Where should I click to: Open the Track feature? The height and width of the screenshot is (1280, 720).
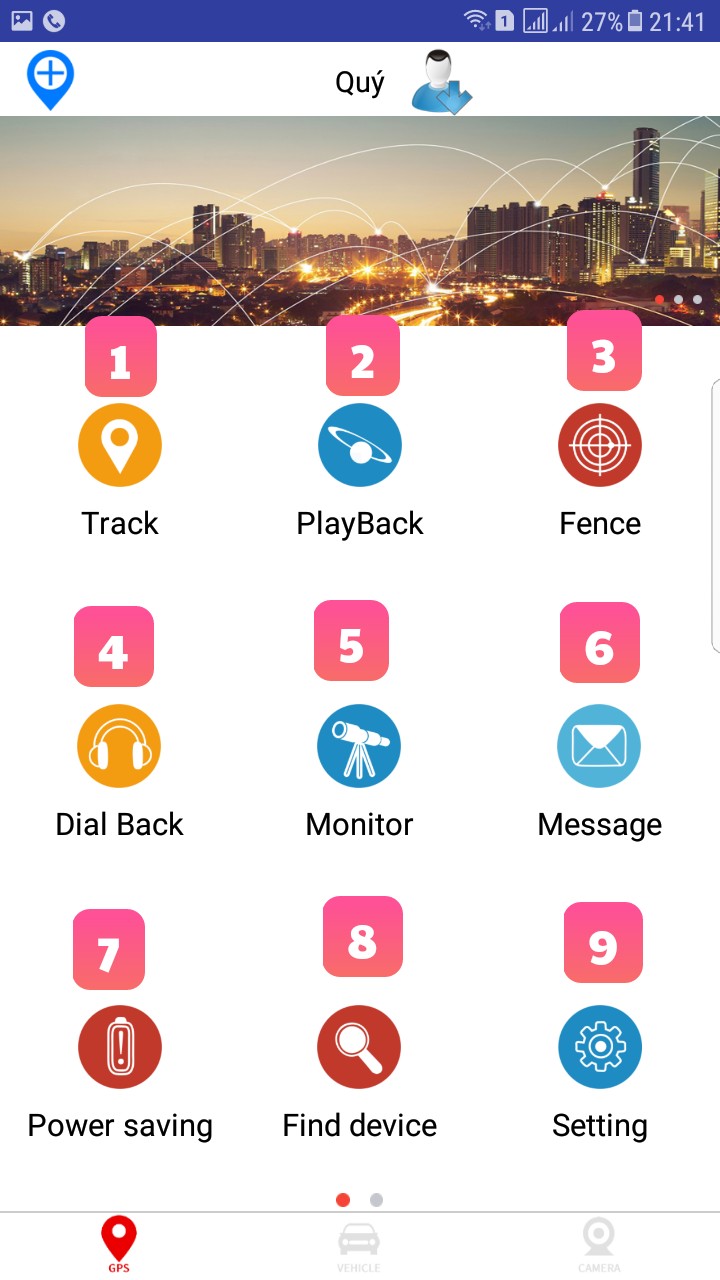(120, 446)
